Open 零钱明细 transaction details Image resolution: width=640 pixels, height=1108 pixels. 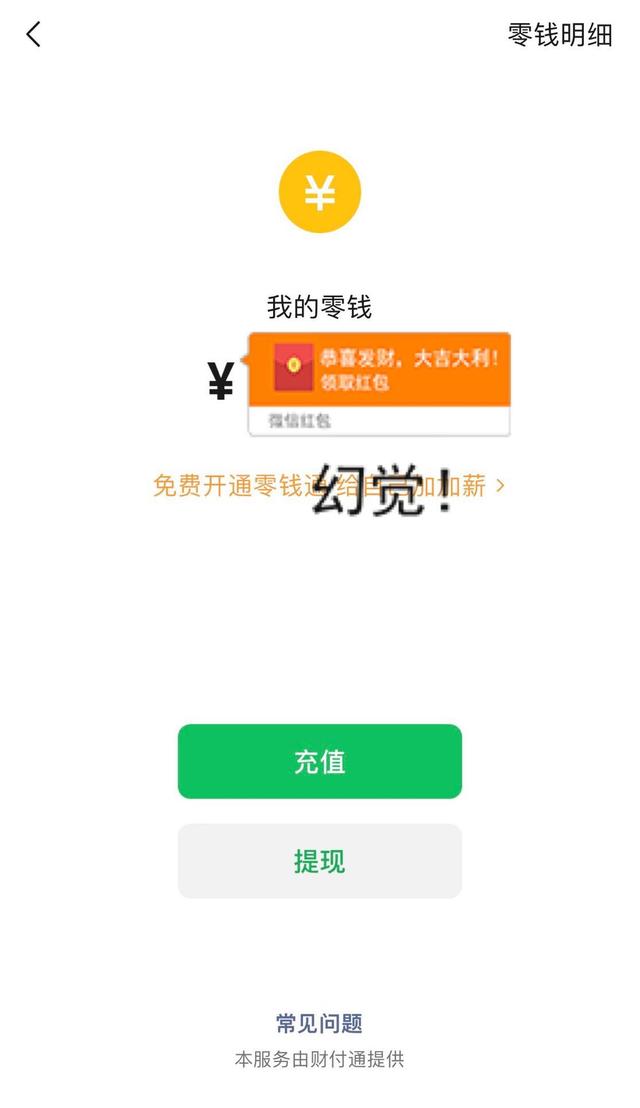pyautogui.click(x=559, y=35)
